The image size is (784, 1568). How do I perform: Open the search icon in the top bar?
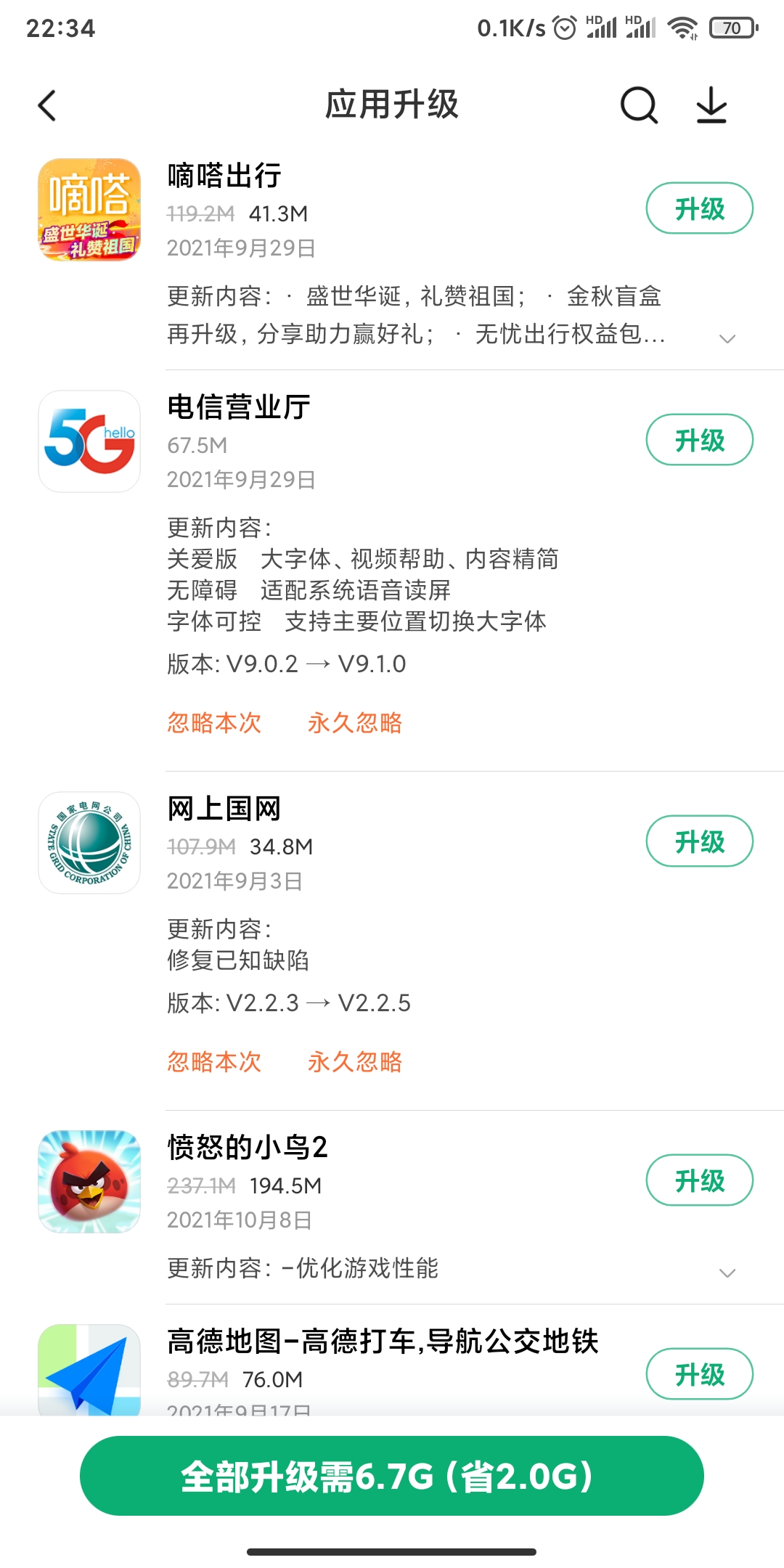pyautogui.click(x=639, y=106)
